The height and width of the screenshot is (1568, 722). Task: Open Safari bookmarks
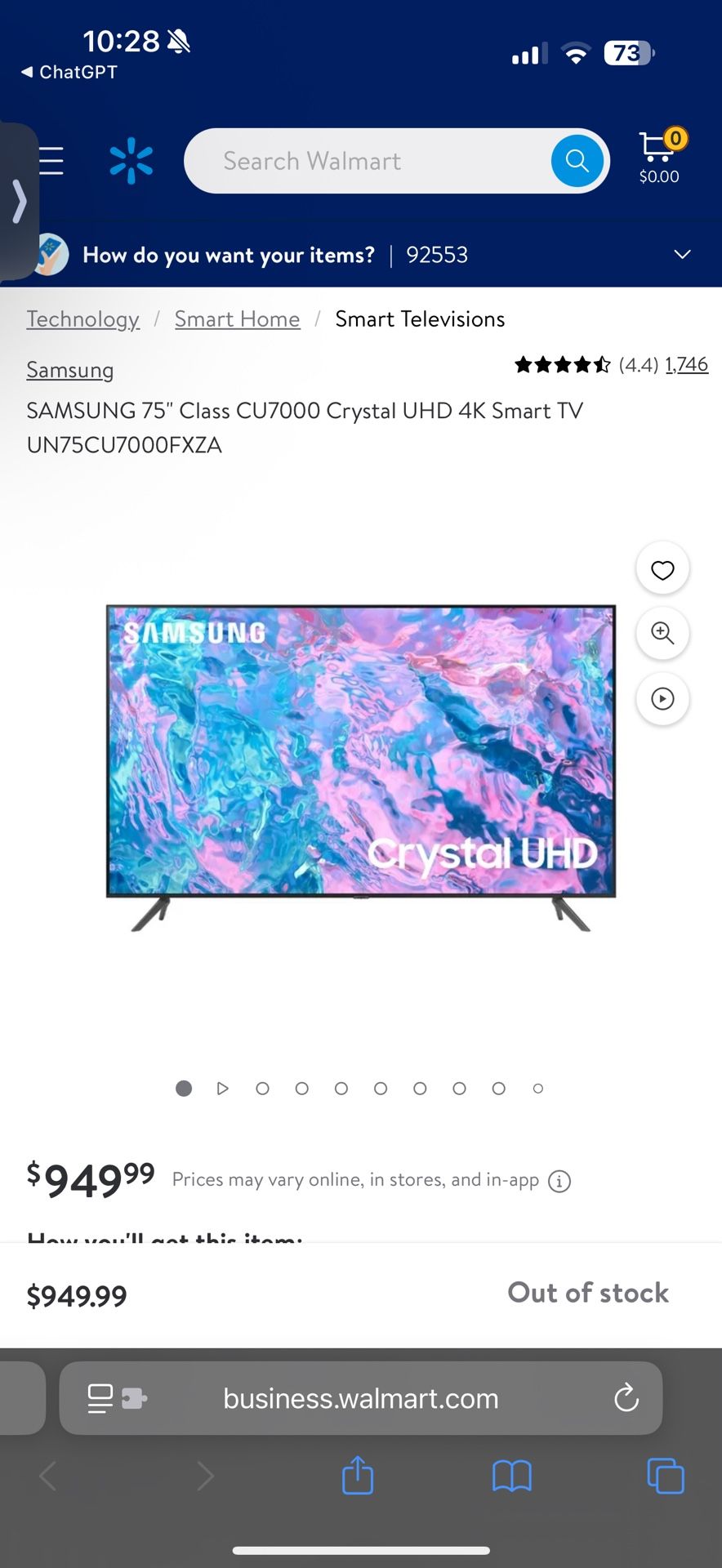(x=512, y=1476)
